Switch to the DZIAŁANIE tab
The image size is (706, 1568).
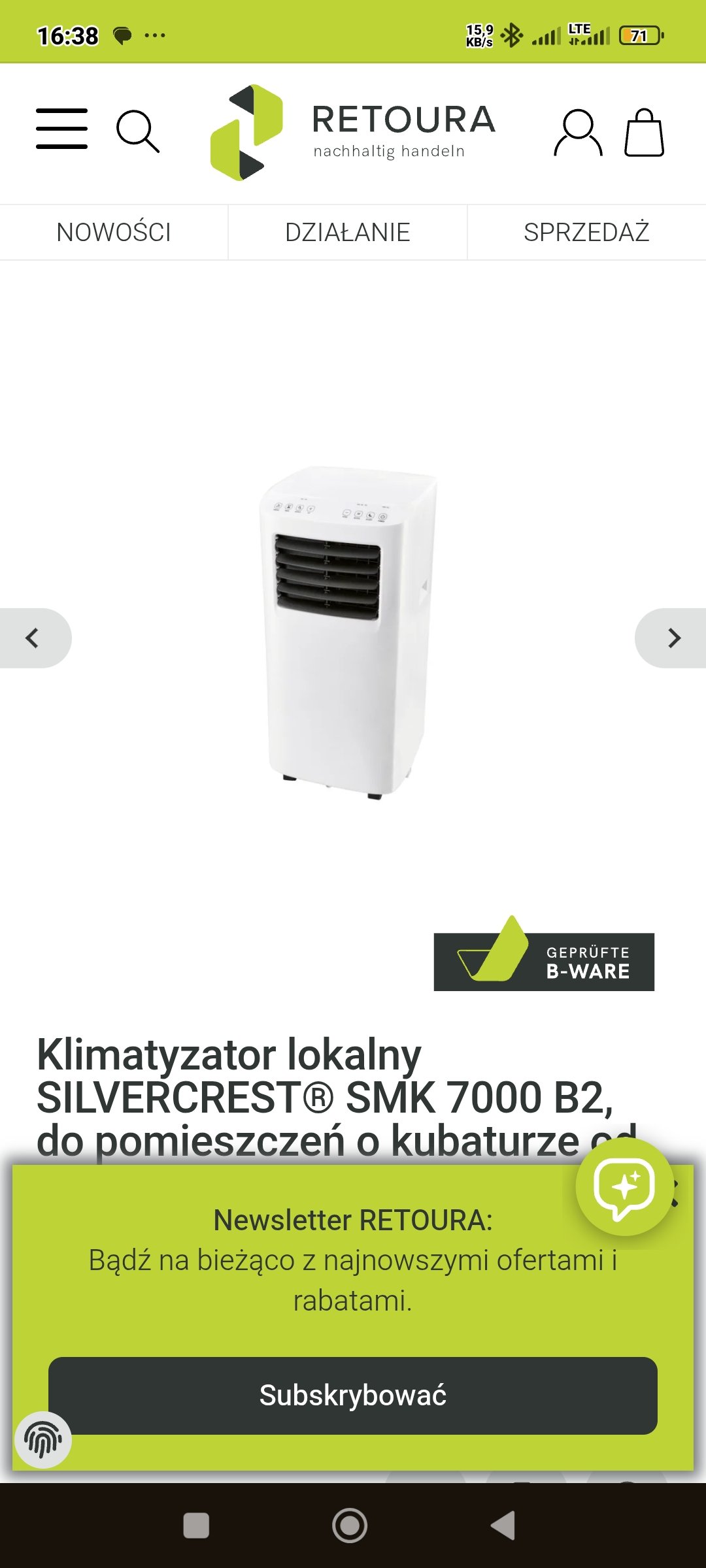(347, 233)
